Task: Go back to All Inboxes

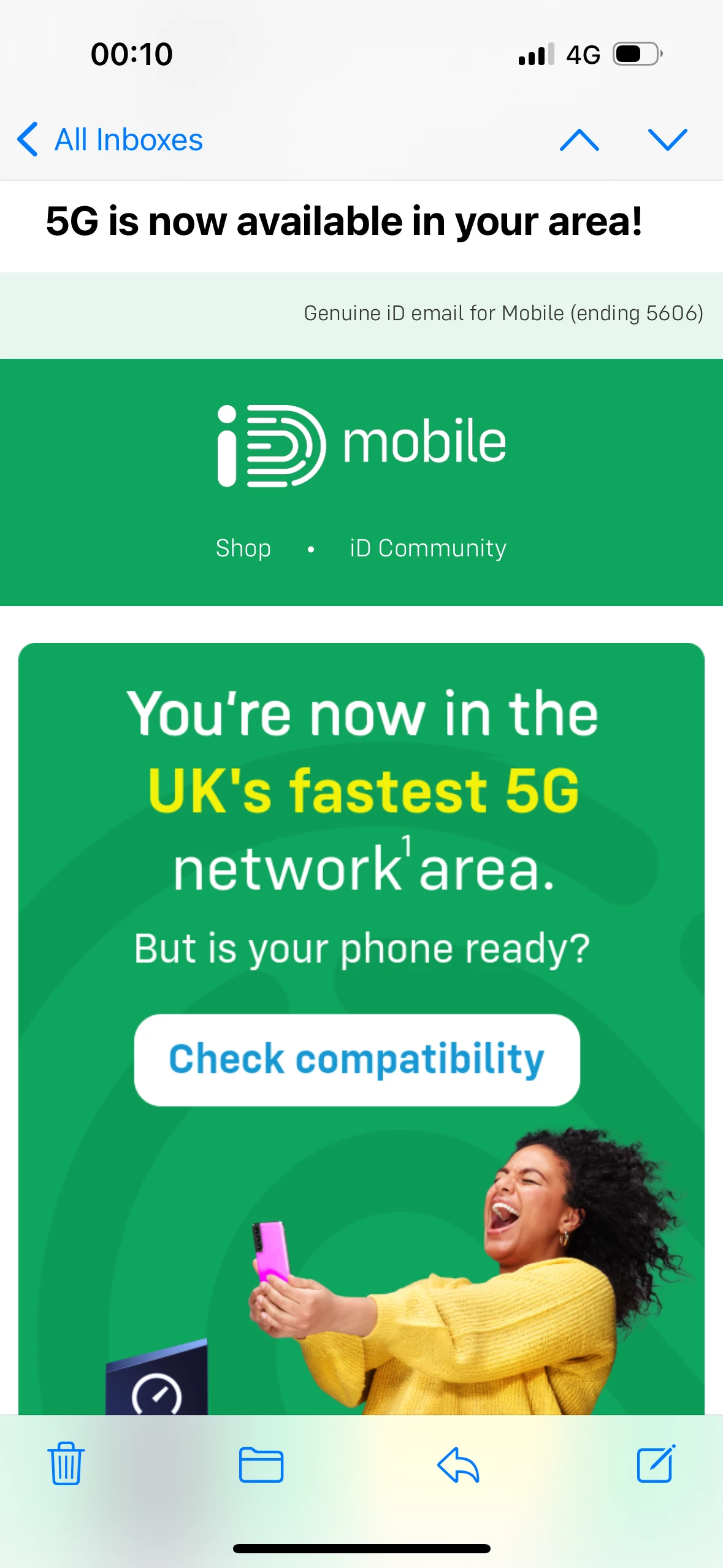Action: coord(110,140)
